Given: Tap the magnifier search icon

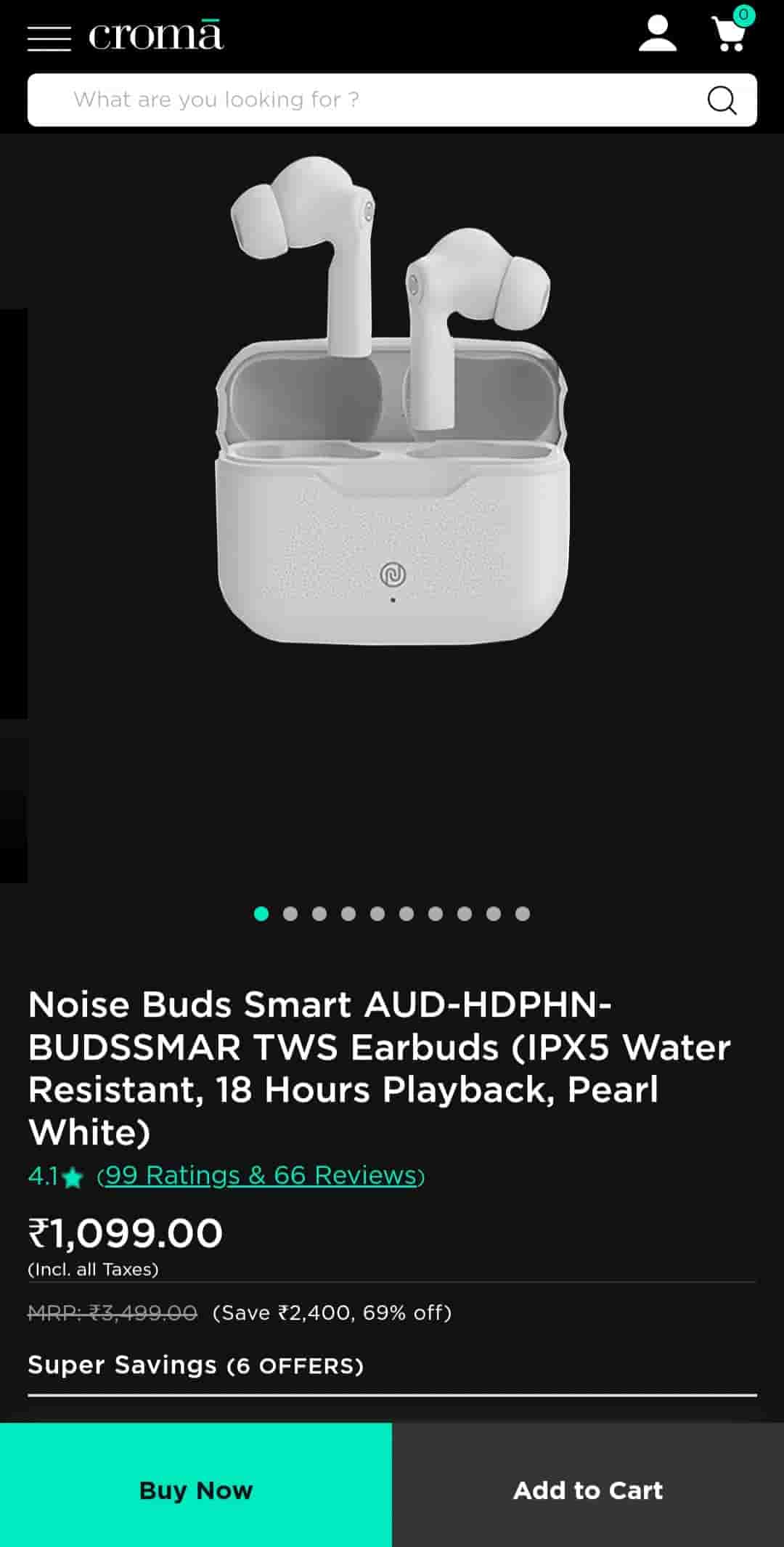Looking at the screenshot, I should tap(722, 100).
